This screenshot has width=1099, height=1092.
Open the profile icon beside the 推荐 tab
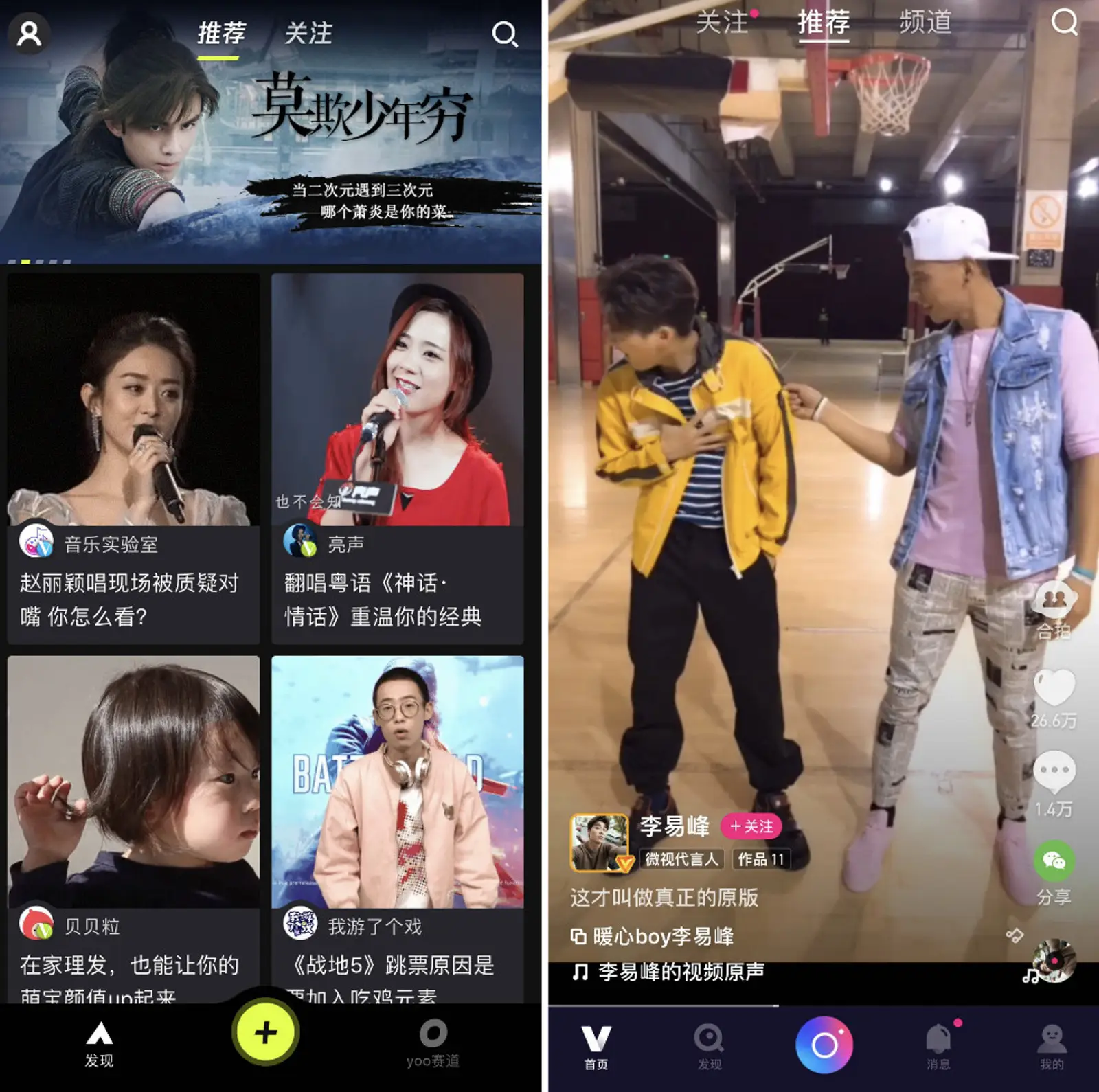[29, 33]
